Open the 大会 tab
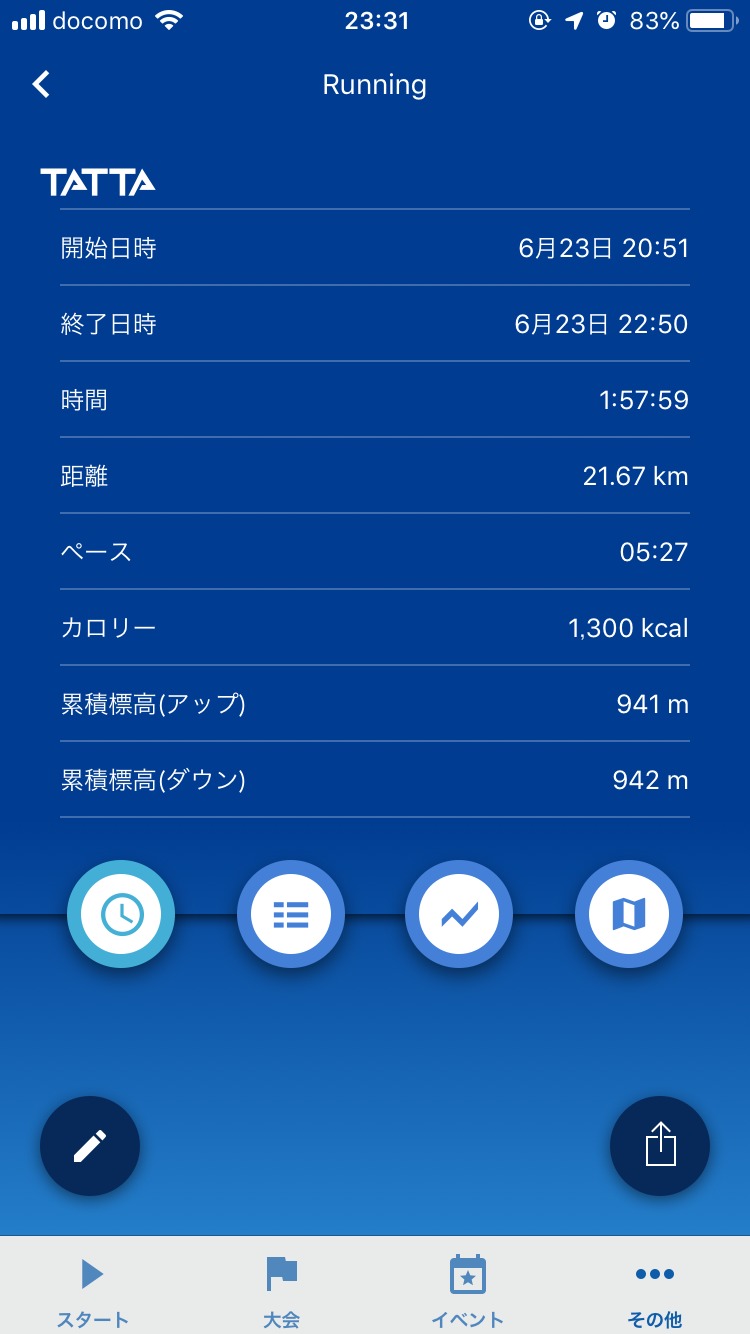The width and height of the screenshot is (750, 1334). point(281,1291)
